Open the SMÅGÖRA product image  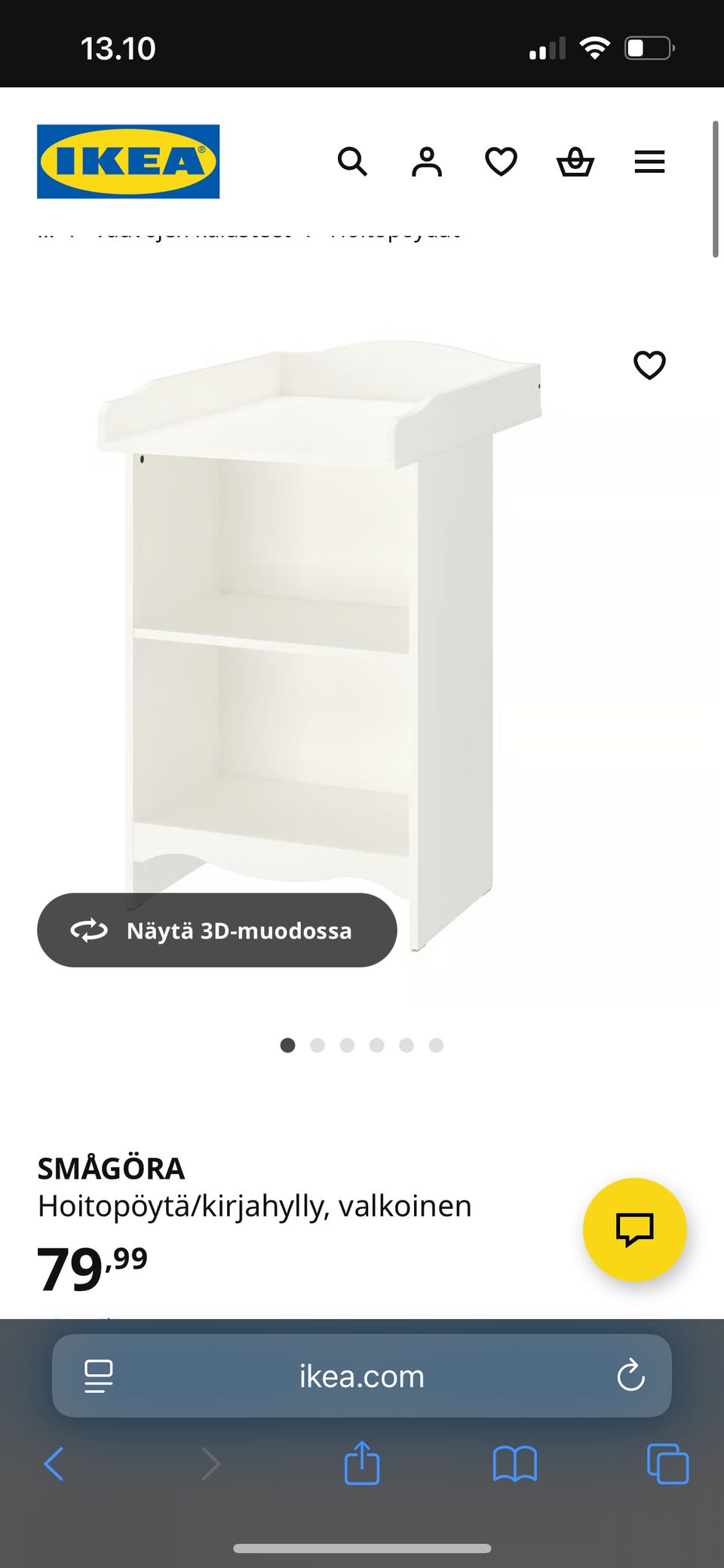click(x=320, y=645)
